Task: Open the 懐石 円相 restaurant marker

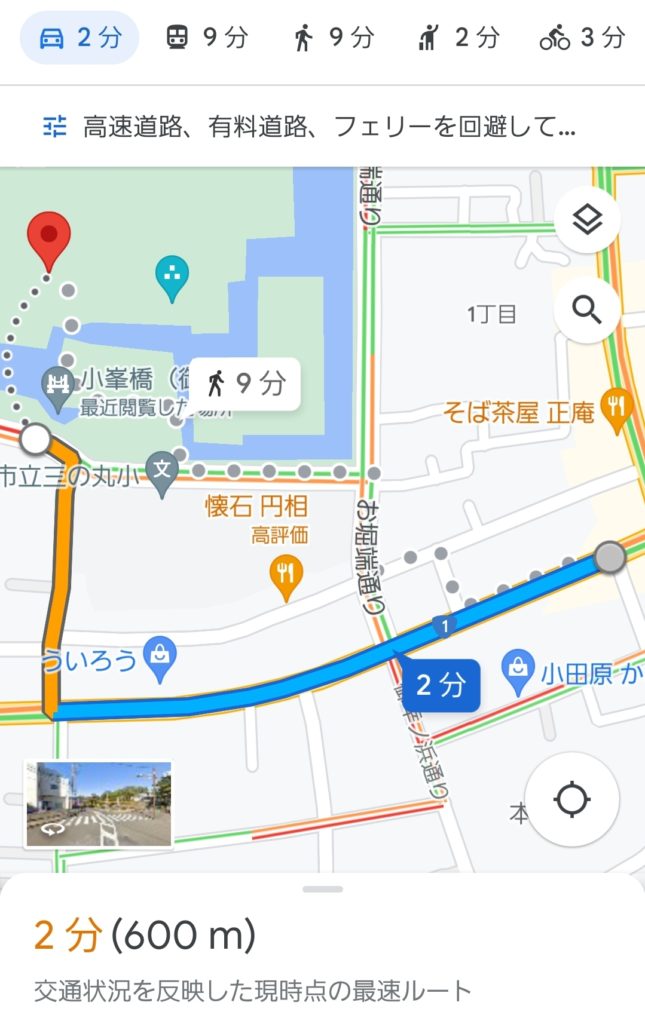Action: (287, 574)
